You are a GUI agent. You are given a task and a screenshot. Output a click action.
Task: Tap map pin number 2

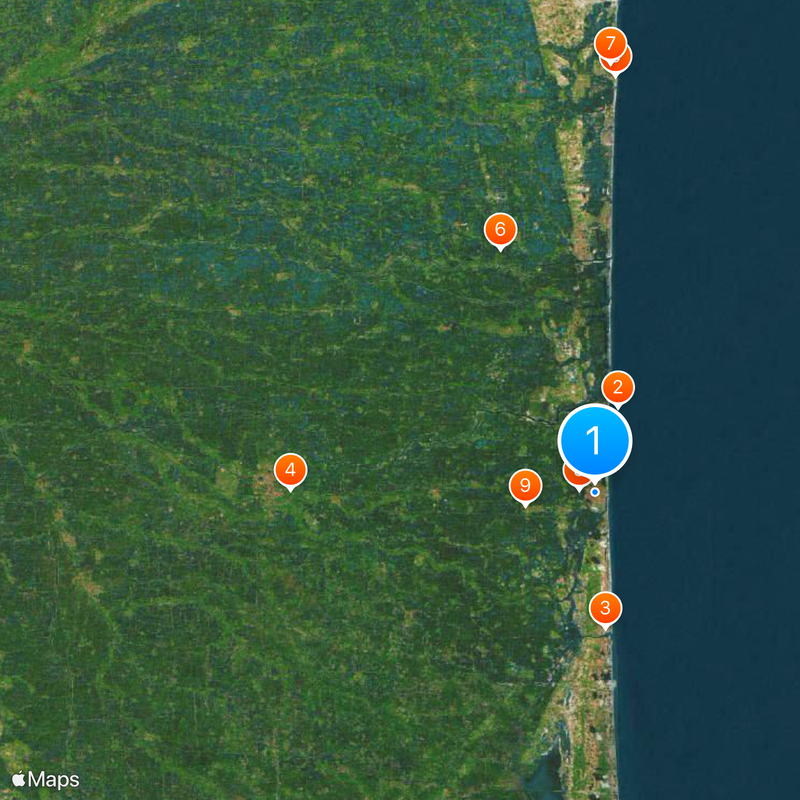[618, 387]
